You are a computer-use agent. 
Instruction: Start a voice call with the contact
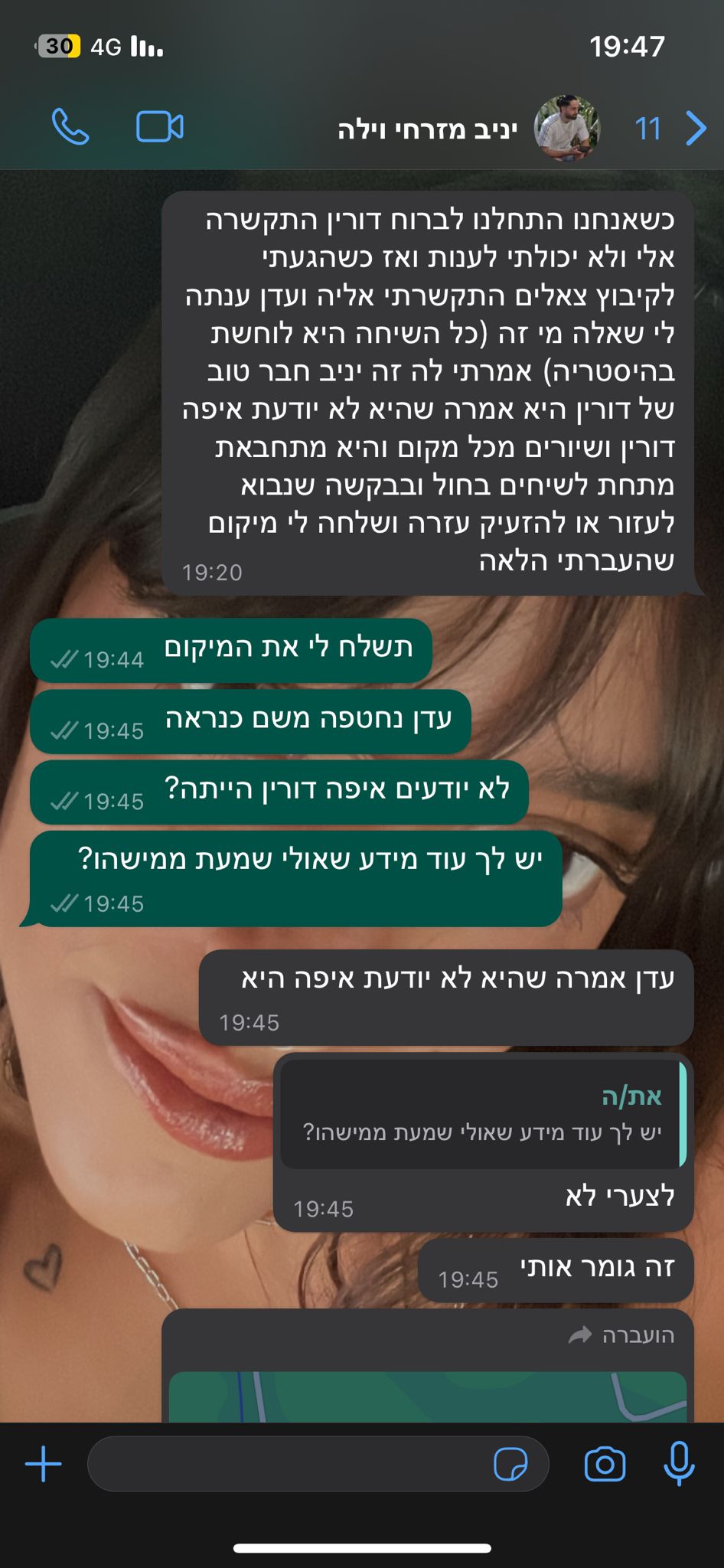(70, 127)
